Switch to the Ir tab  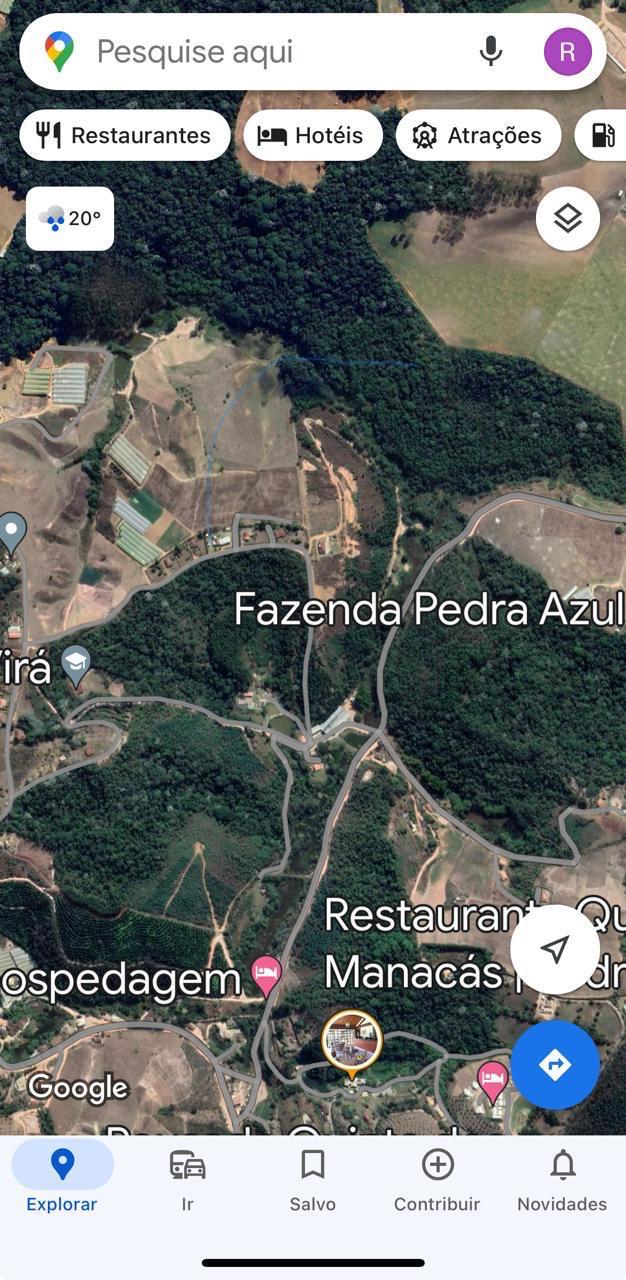pyautogui.click(x=187, y=1180)
